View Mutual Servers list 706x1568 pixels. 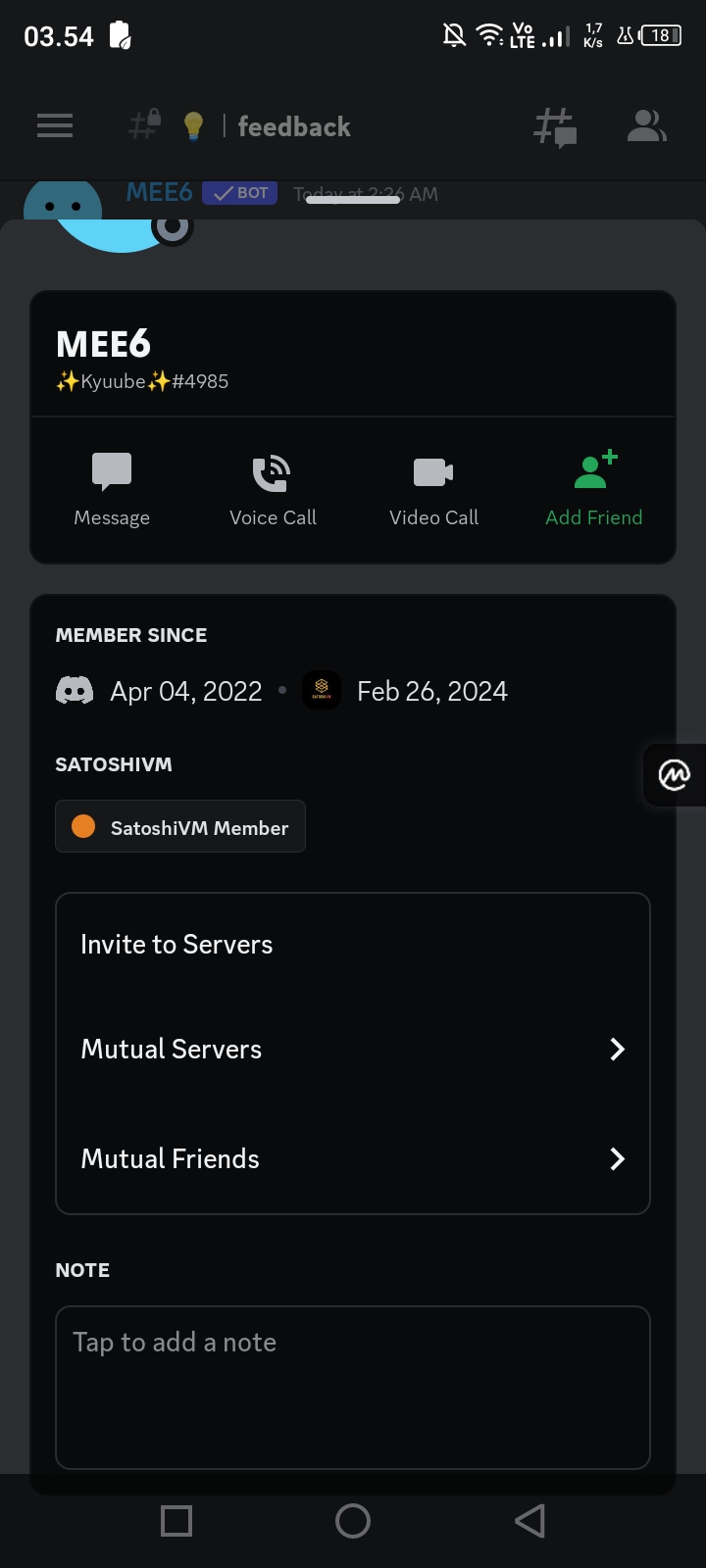(353, 1050)
